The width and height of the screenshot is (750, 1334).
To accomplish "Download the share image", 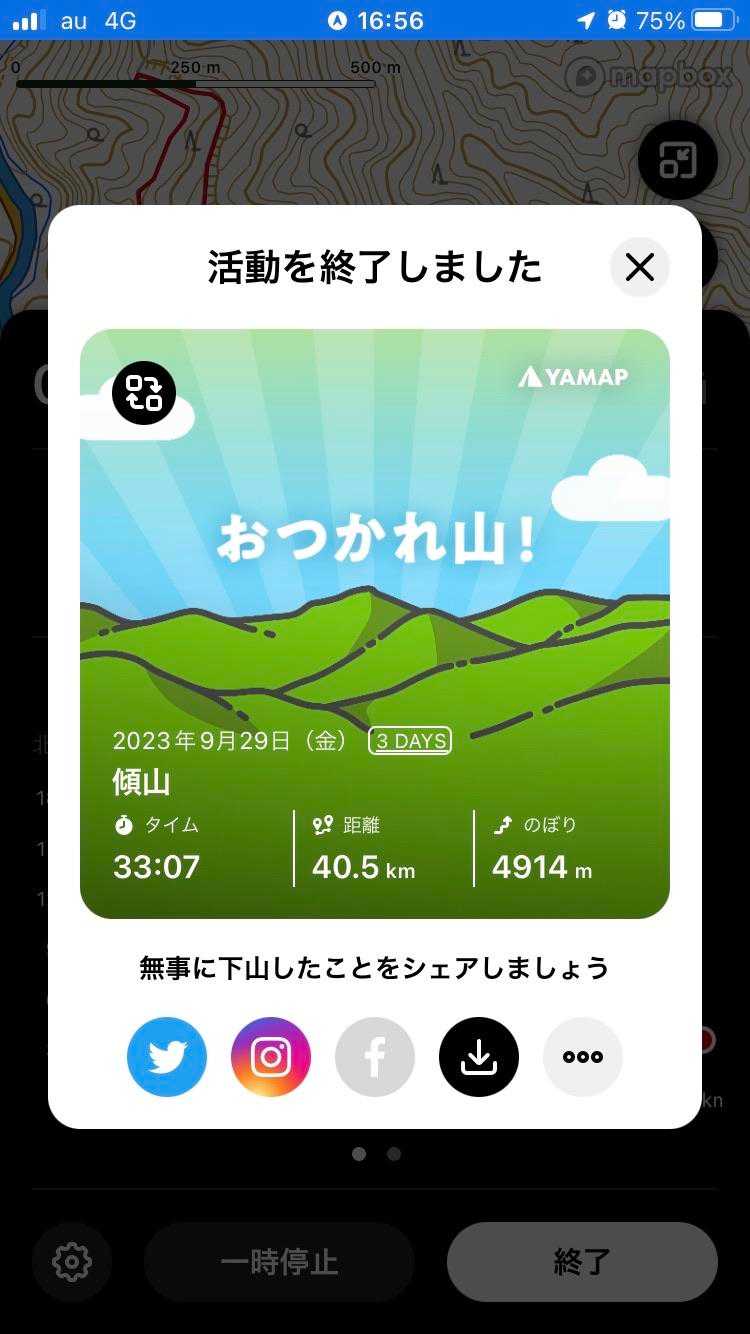I will click(479, 1057).
